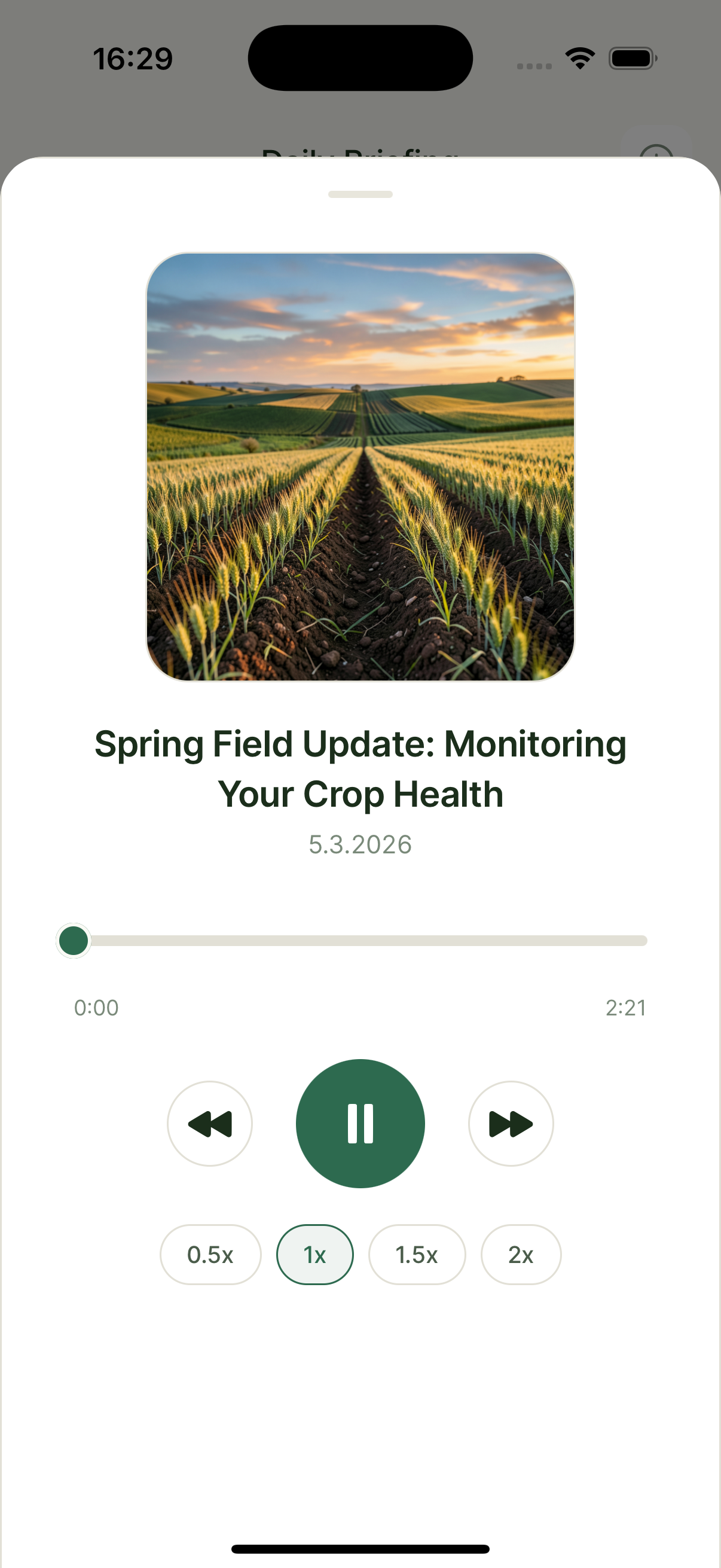The width and height of the screenshot is (721, 1568).
Task: Tap the Wi-Fi icon in status bar
Action: pos(580,58)
